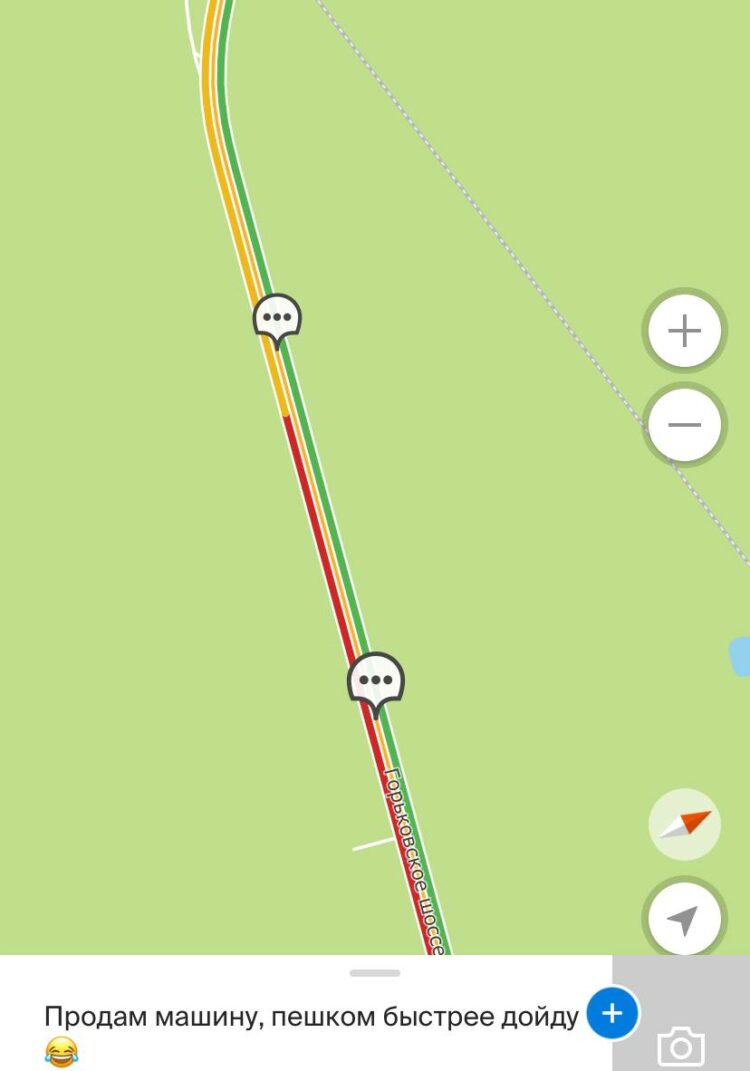Zoom out of the map
This screenshot has width=750, height=1071.
684,425
